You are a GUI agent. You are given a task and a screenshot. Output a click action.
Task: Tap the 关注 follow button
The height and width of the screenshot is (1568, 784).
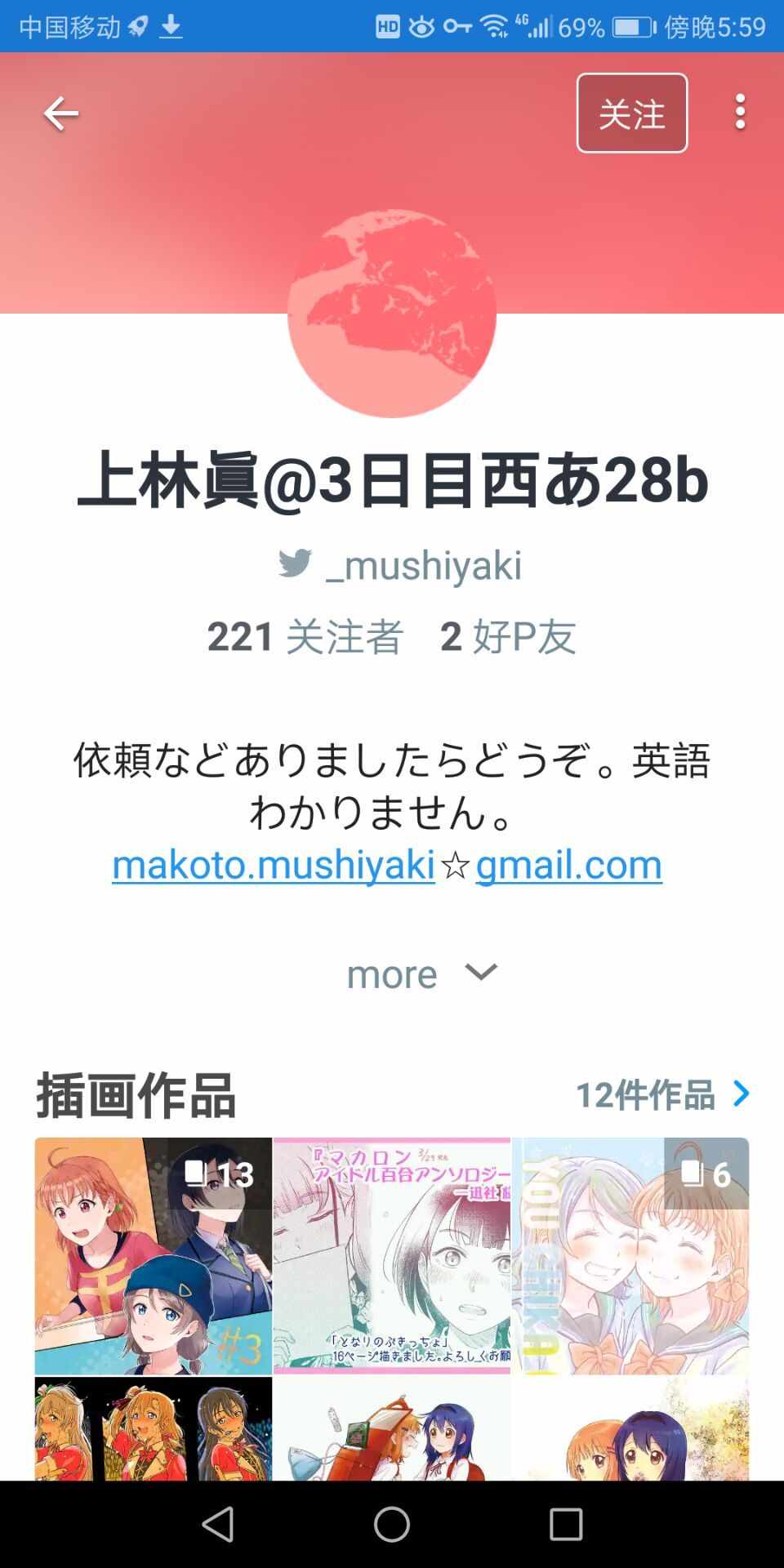(x=632, y=113)
